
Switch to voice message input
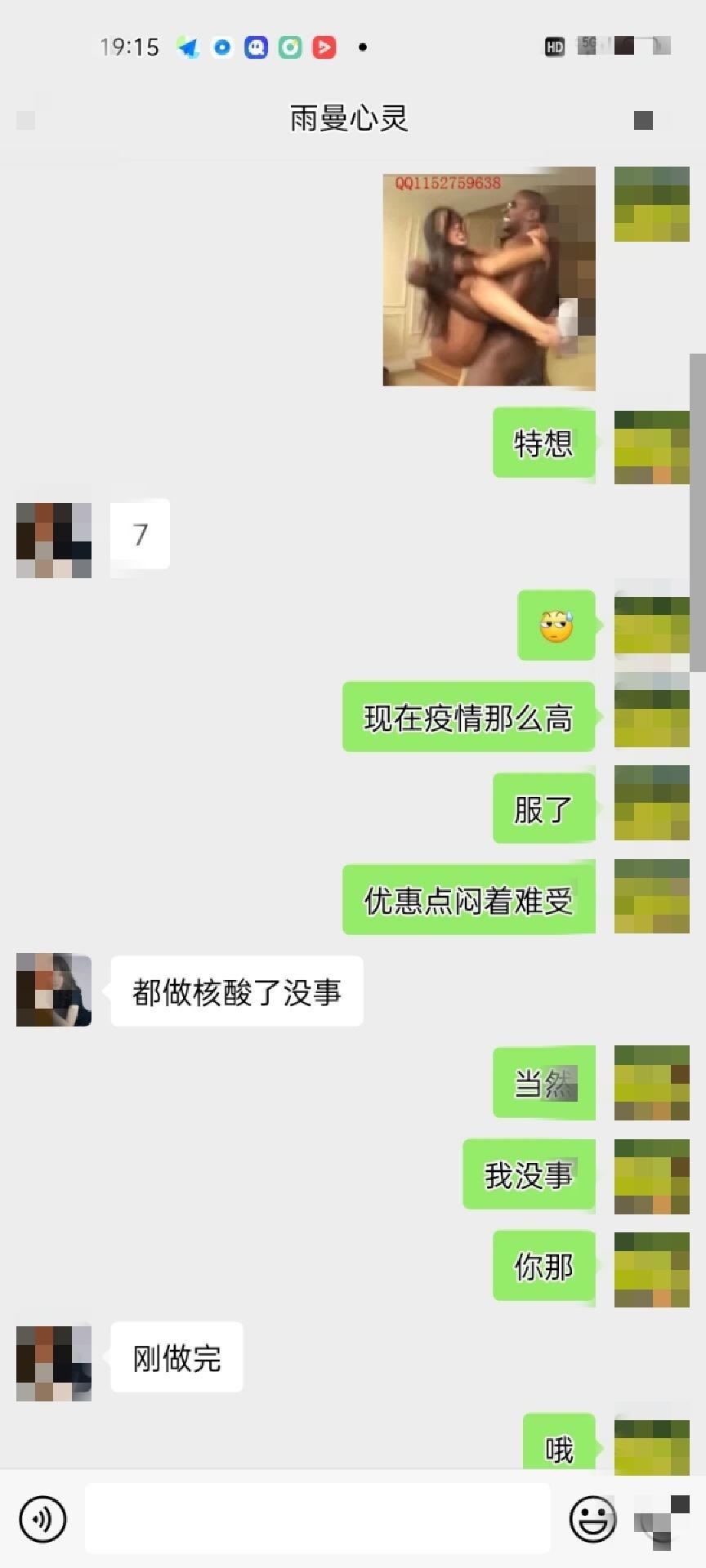click(42, 1519)
